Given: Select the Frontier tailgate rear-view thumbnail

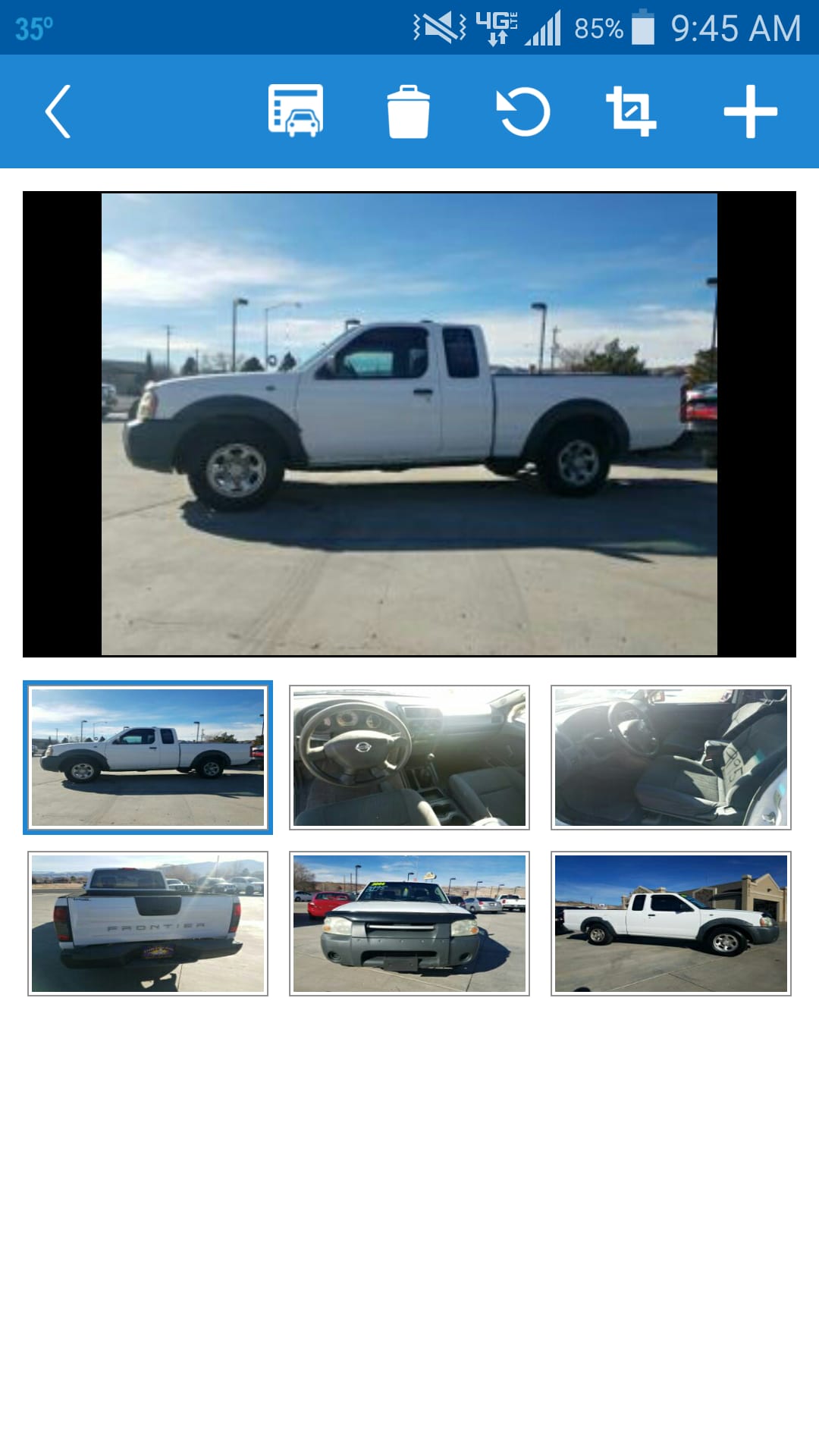Looking at the screenshot, I should pos(148,924).
